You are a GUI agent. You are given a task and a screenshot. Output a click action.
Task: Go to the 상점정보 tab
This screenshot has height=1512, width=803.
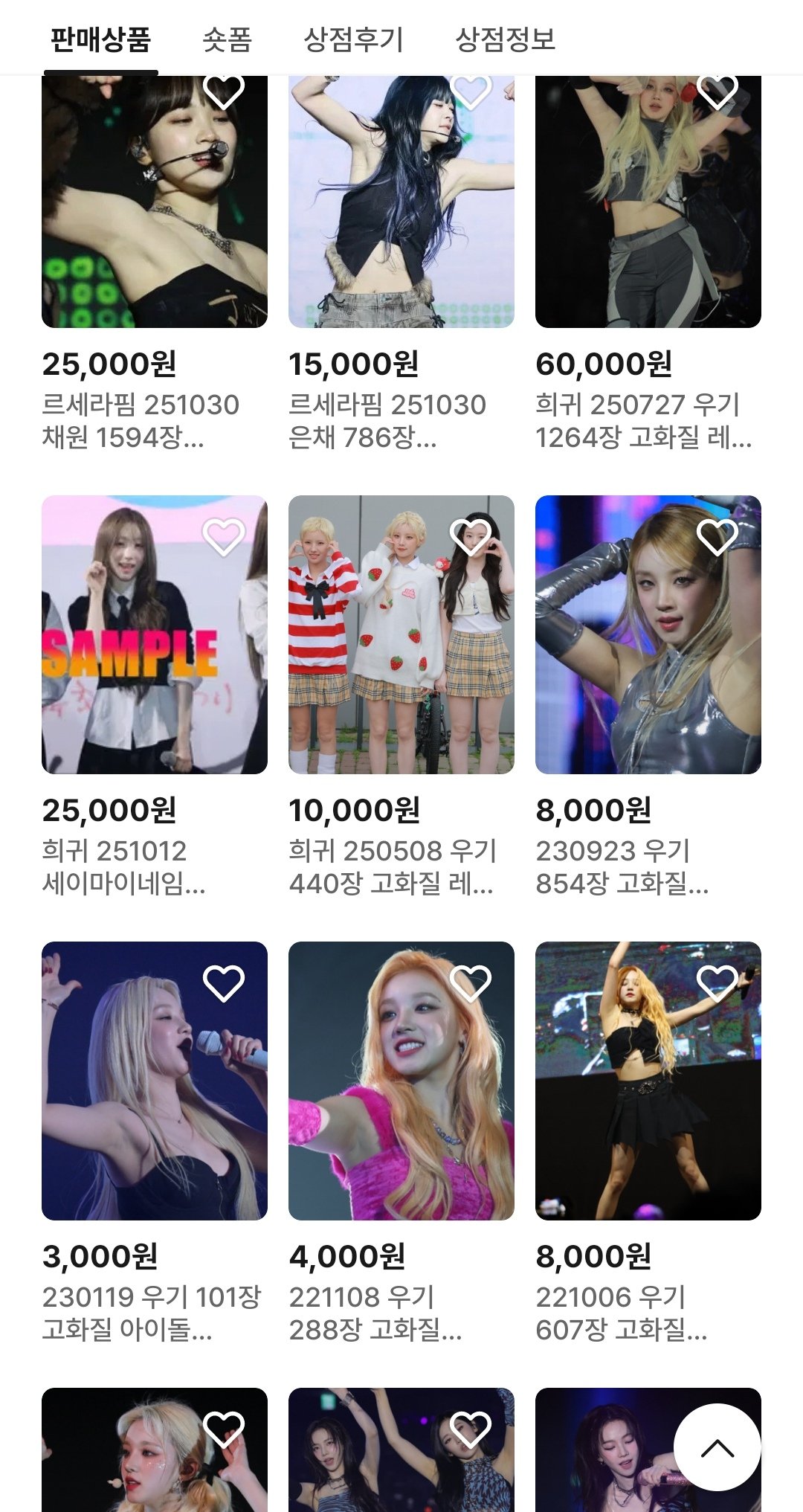click(505, 39)
